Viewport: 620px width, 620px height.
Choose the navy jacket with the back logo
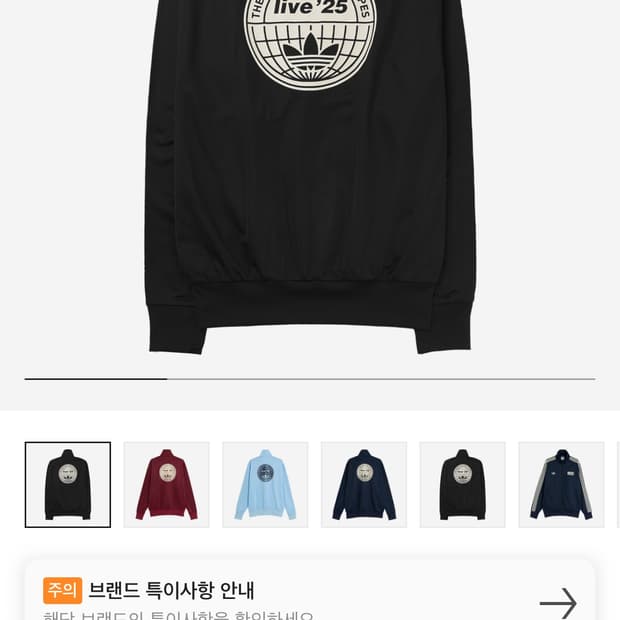(x=364, y=485)
